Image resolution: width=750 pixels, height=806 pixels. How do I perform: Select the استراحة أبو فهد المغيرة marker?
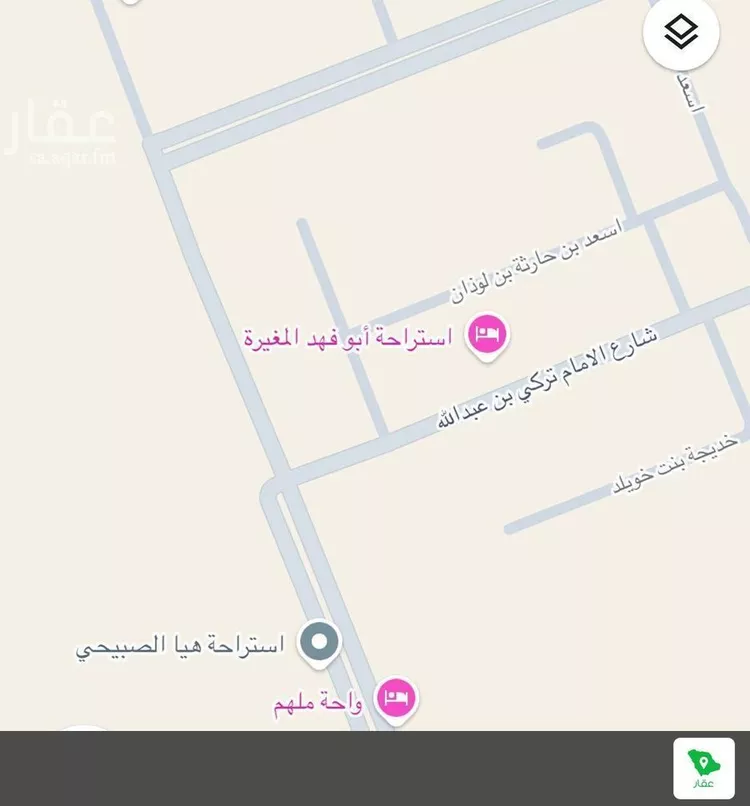[x=487, y=334]
